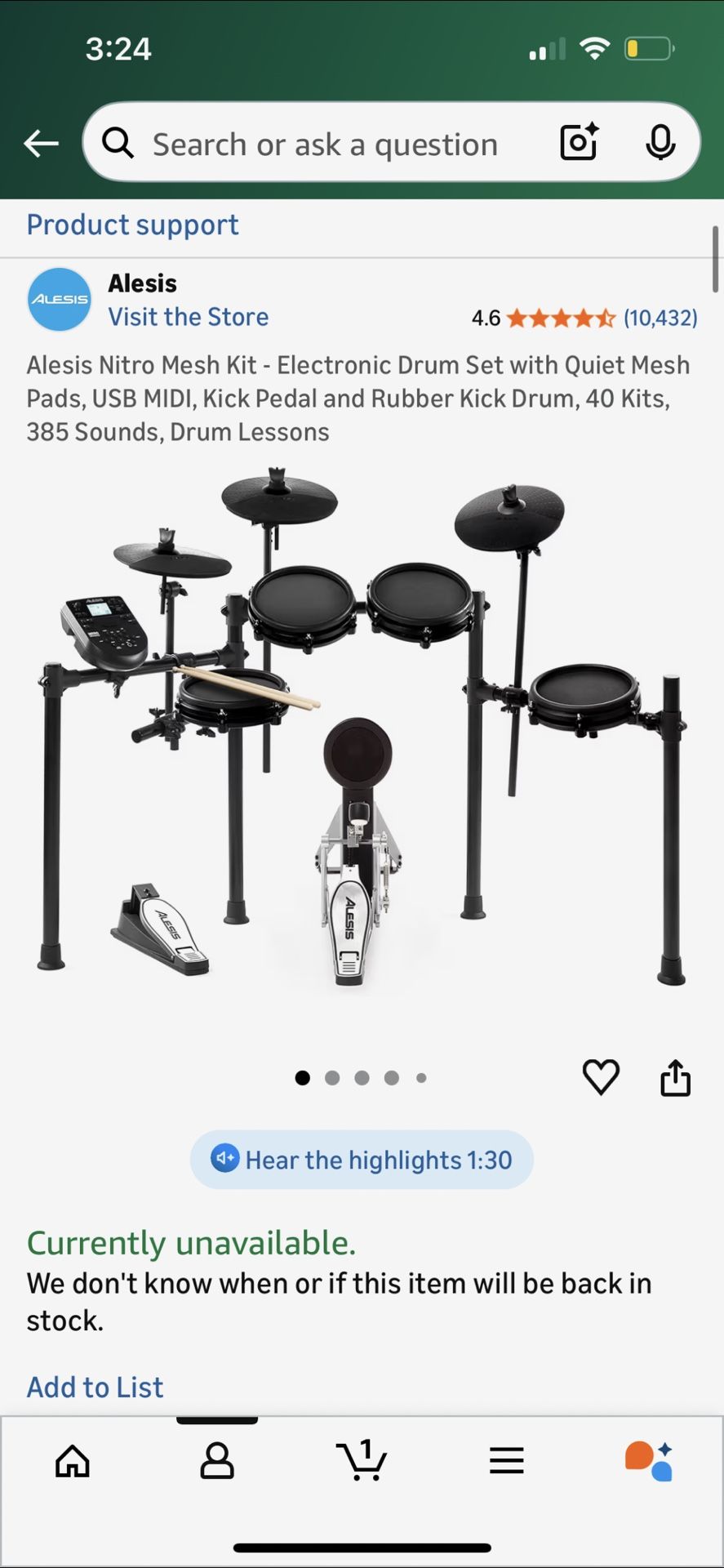Select the second image carousel dot
Viewport: 724px width, 1568px height.
(332, 1077)
